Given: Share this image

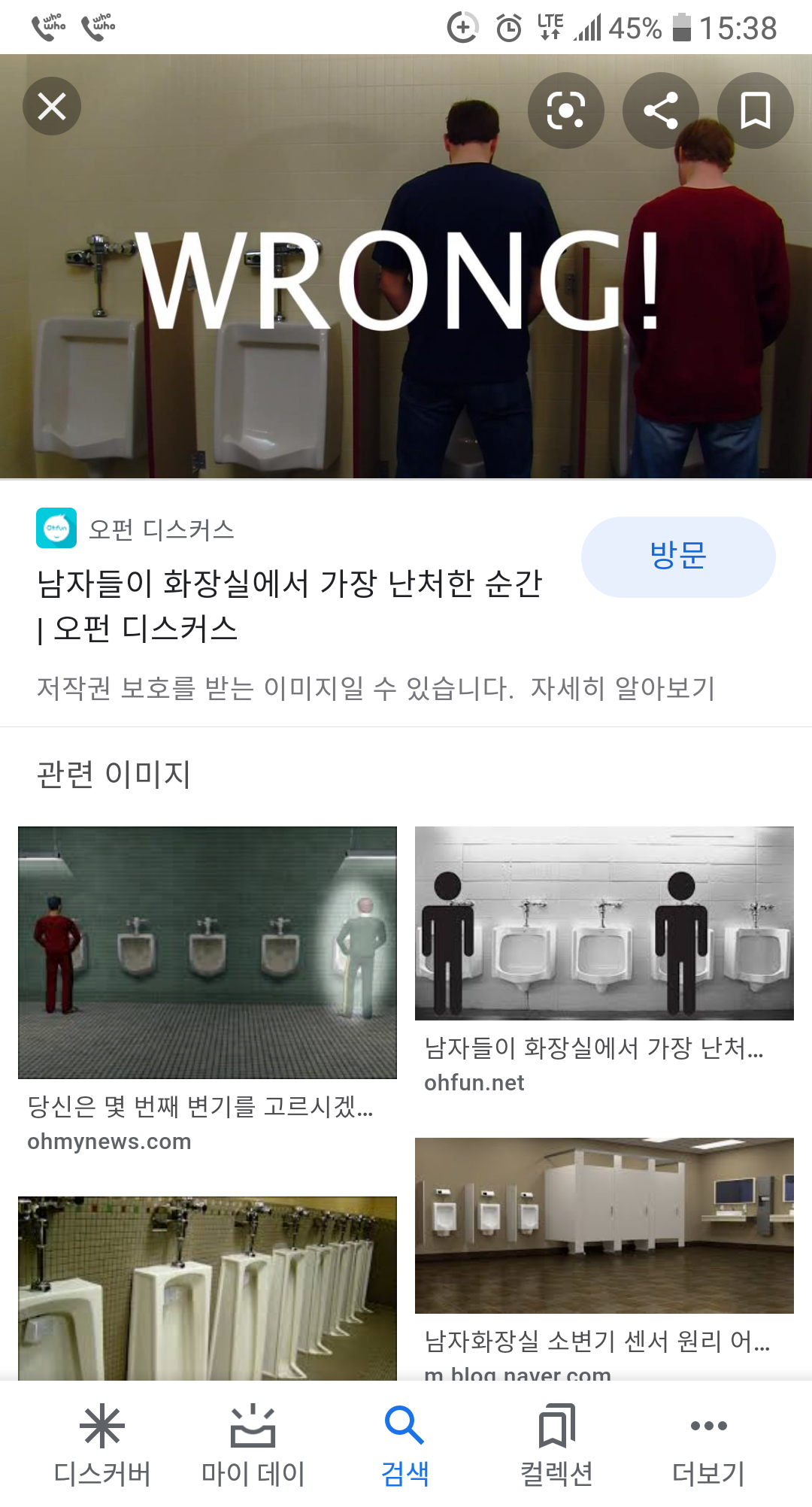Looking at the screenshot, I should pyautogui.click(x=660, y=111).
